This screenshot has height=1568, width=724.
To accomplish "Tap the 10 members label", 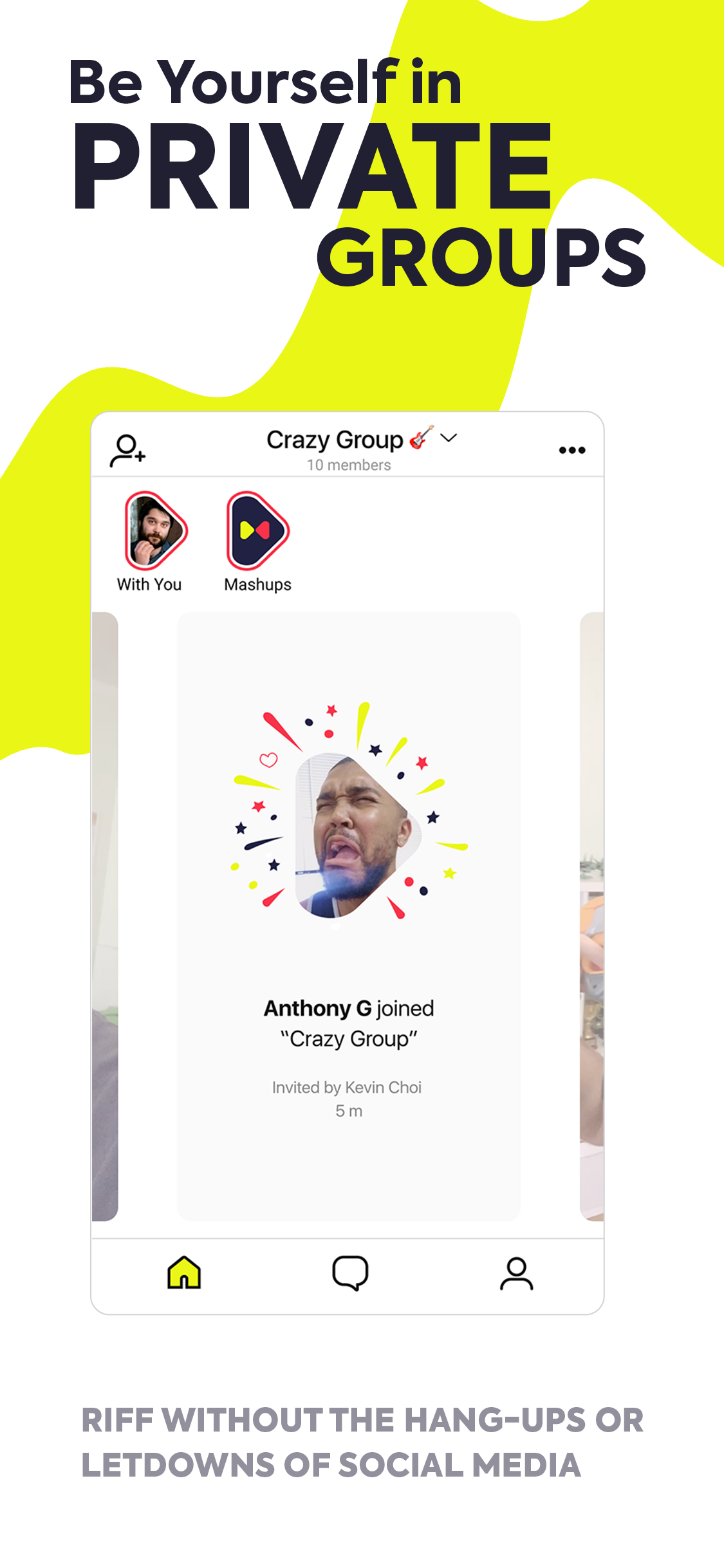I will click(348, 465).
